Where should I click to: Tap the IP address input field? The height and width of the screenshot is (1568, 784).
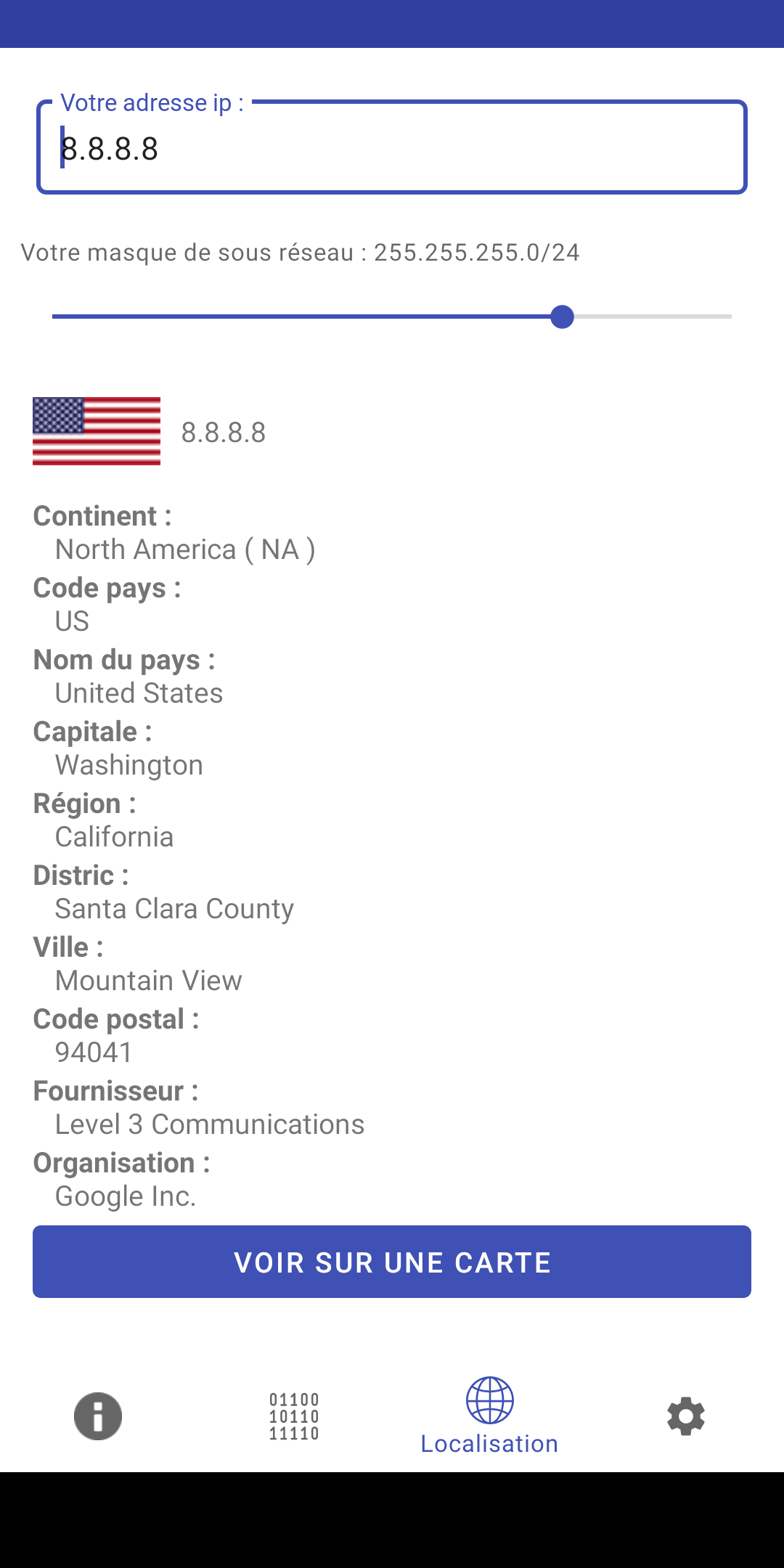(392, 149)
